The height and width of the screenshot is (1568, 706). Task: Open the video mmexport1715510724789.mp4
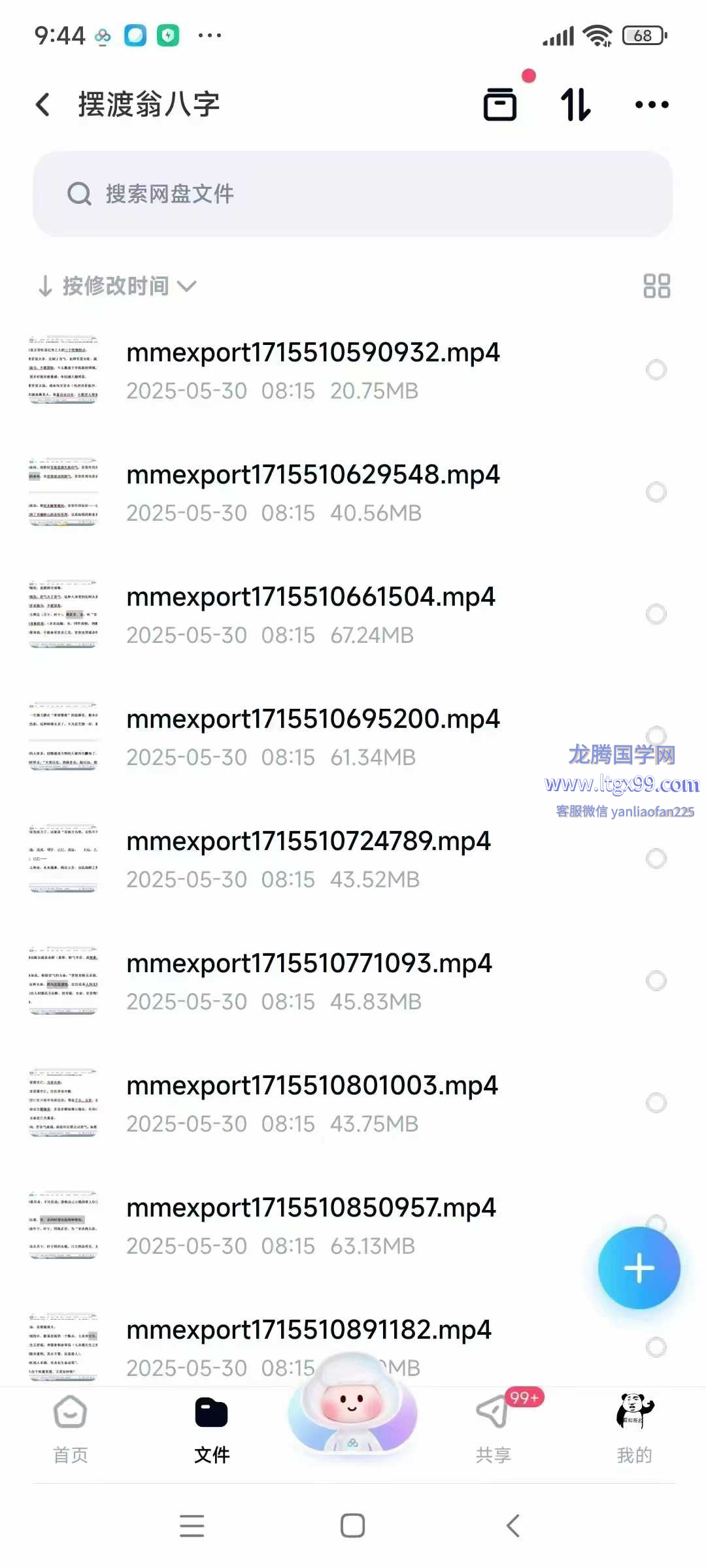coord(309,858)
